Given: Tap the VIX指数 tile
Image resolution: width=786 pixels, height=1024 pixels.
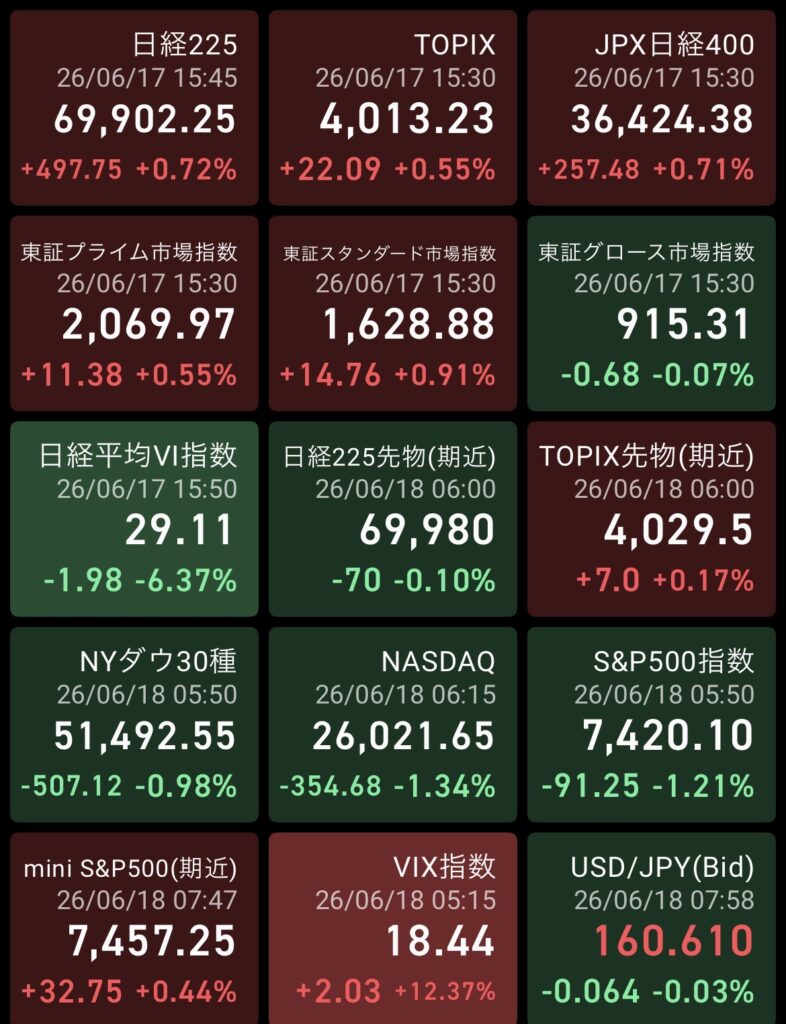Looking at the screenshot, I should tap(393, 929).
